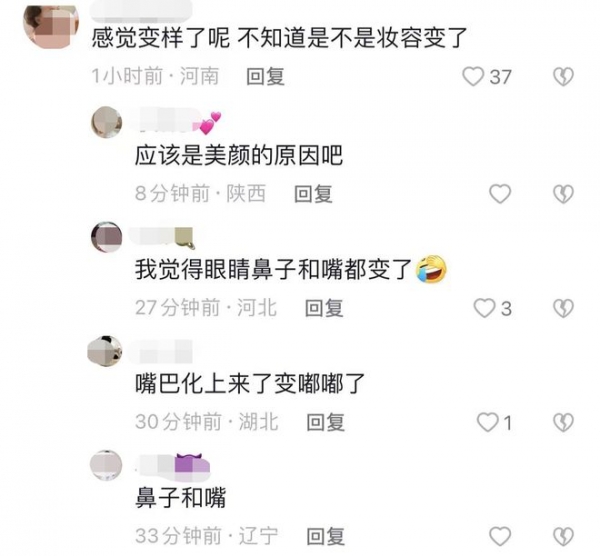
Task: Open avatar of the 美颜的原因 commenter
Action: click(x=107, y=123)
